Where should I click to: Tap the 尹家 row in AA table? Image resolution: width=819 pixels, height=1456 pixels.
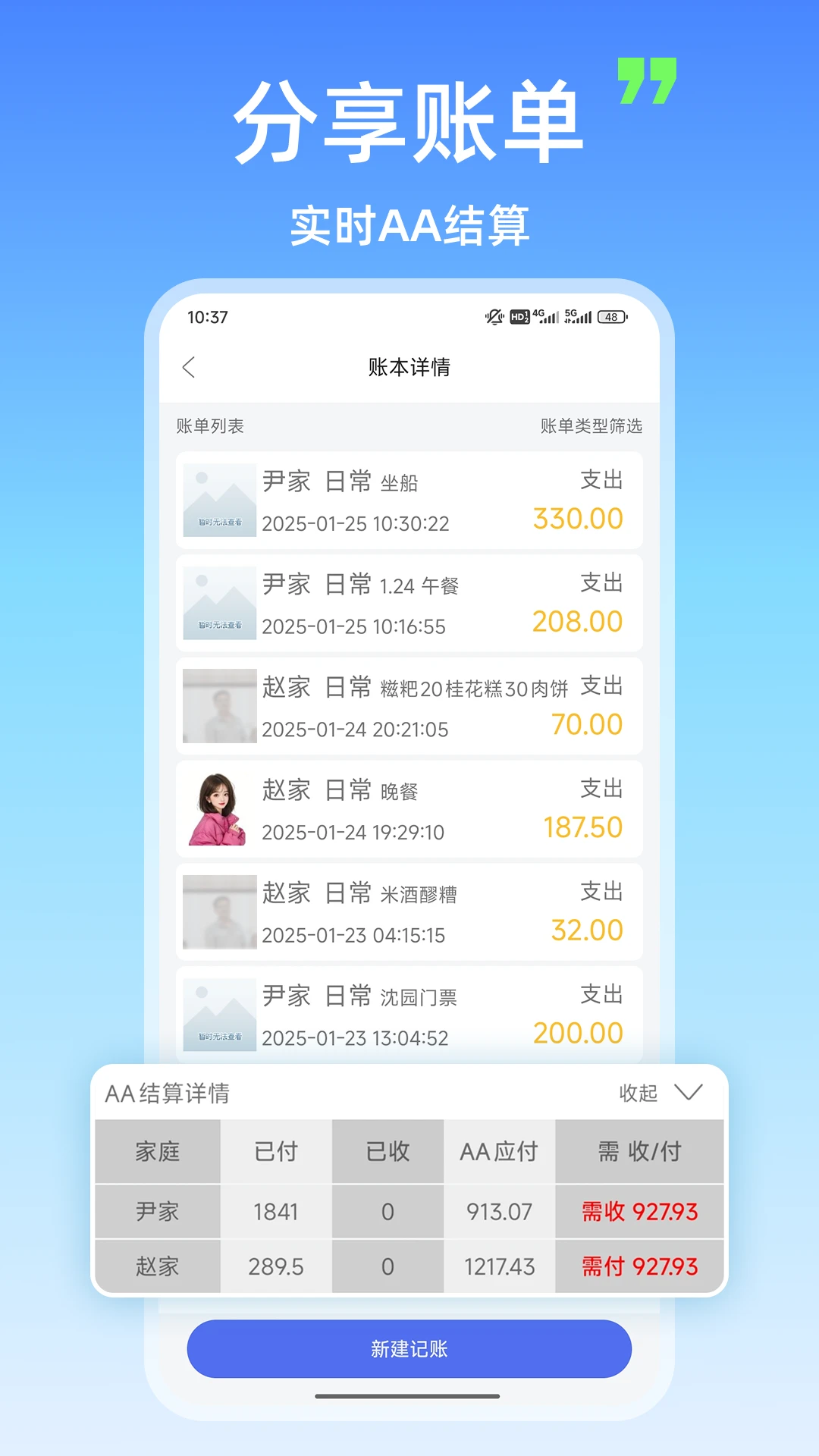pyautogui.click(x=158, y=1211)
